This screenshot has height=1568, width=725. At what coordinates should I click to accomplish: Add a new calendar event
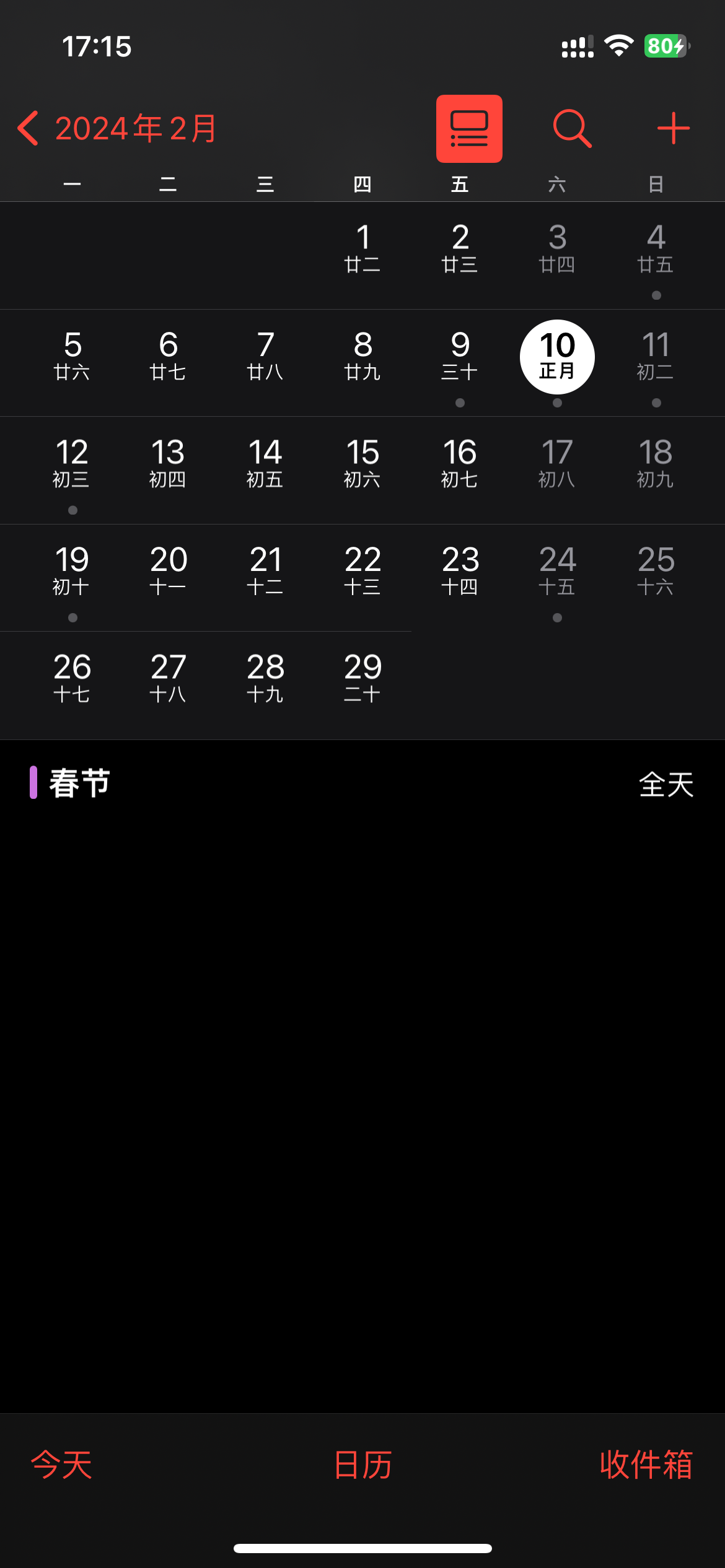(673, 129)
